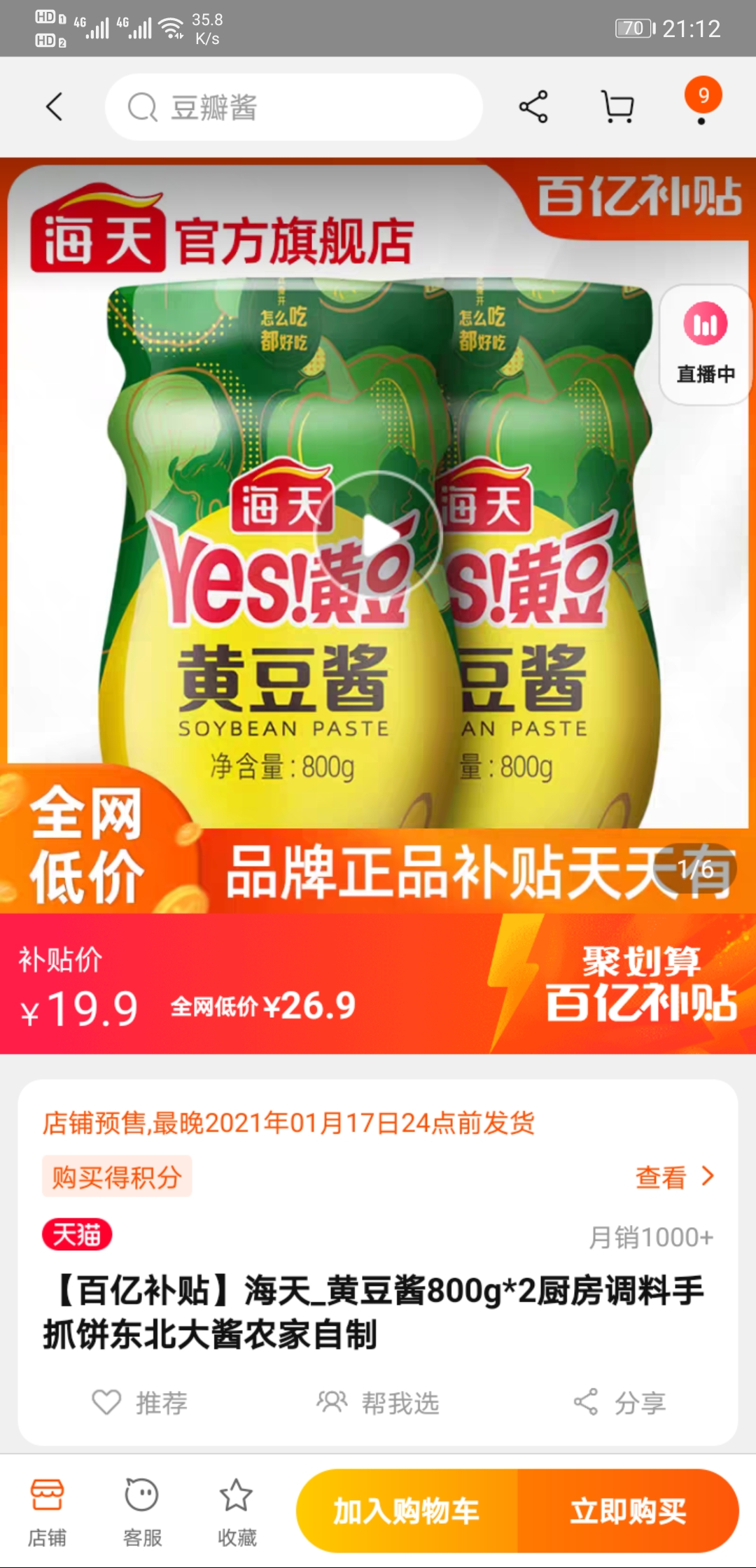This screenshot has width=756, height=1568.
Task: Tap 加入购物车 to add to cart
Action: point(405,1511)
